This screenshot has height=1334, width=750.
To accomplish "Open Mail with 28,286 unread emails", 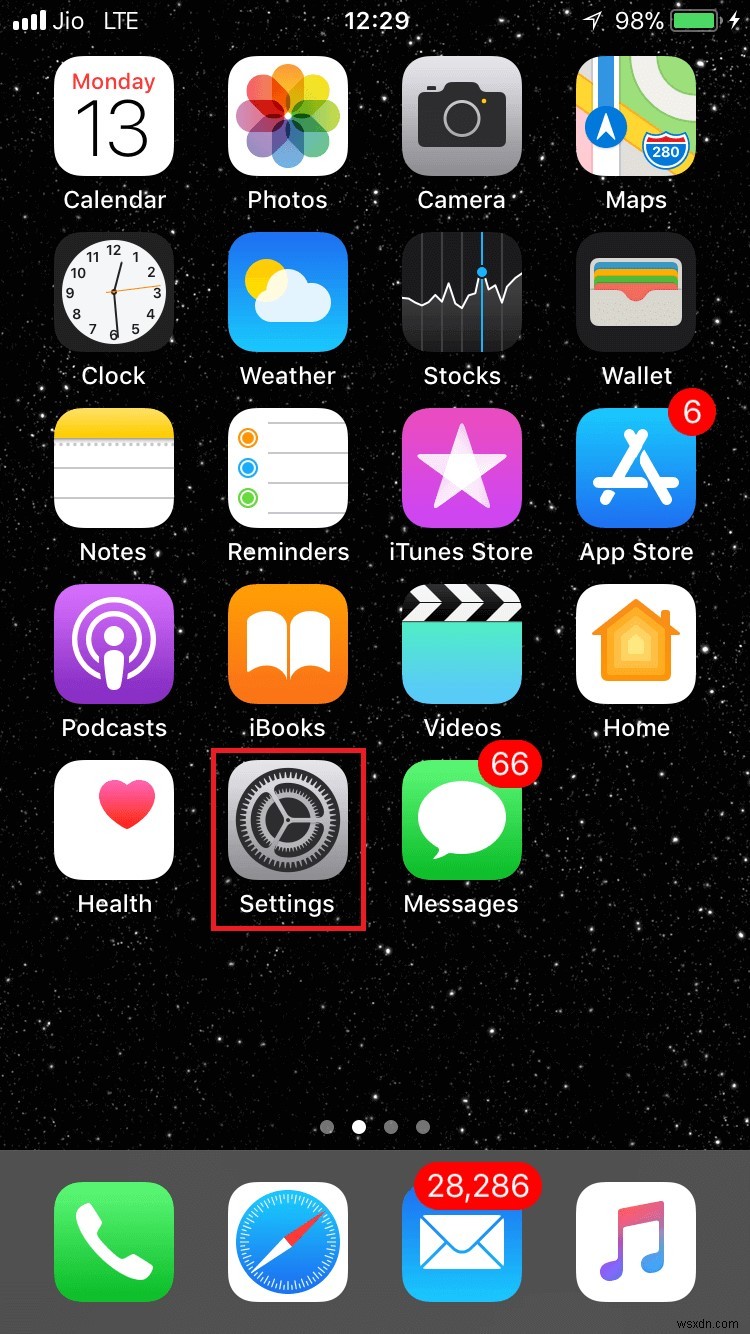I will pos(461,1242).
